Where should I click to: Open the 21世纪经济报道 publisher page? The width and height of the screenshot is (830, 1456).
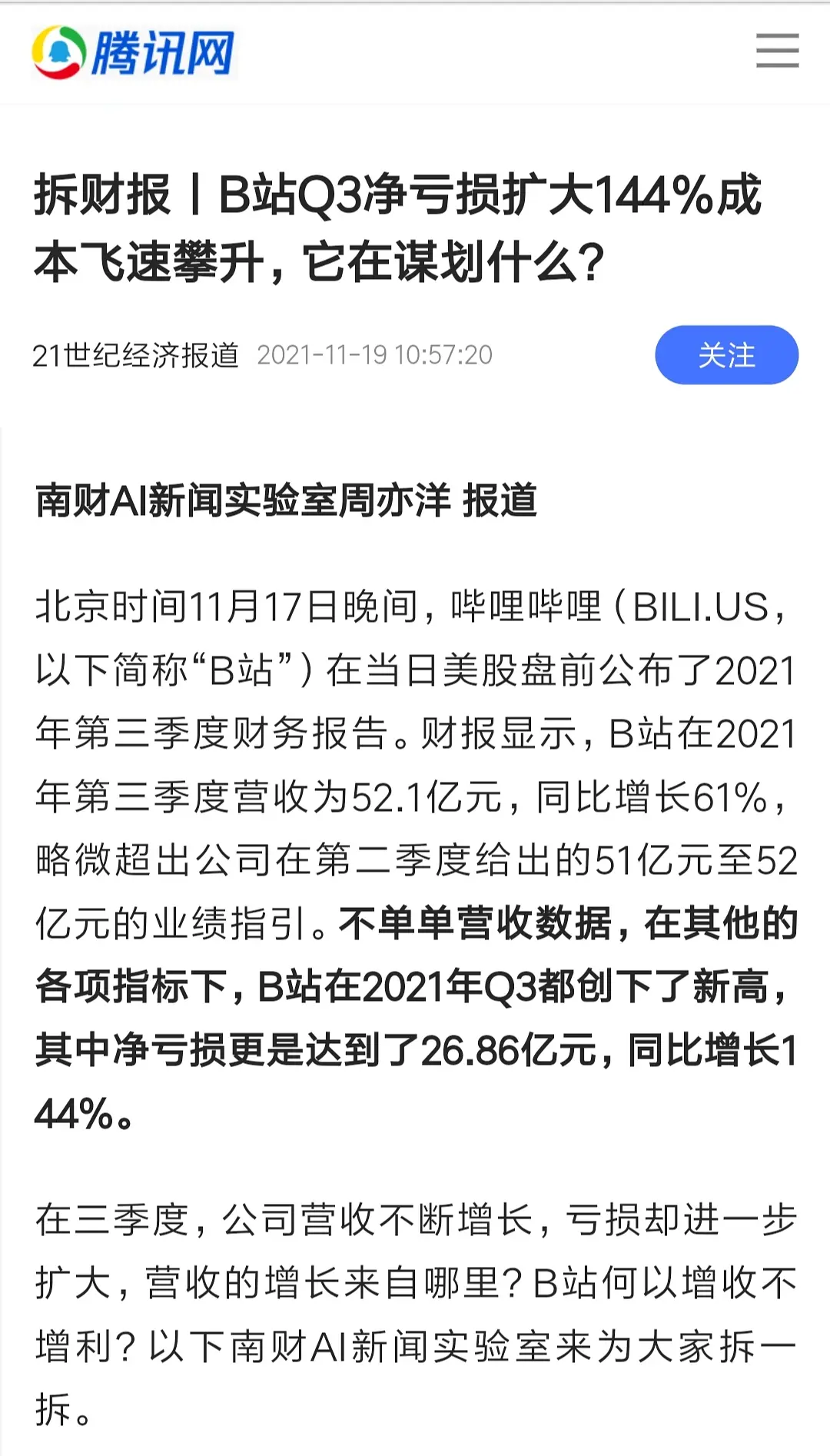136,355
